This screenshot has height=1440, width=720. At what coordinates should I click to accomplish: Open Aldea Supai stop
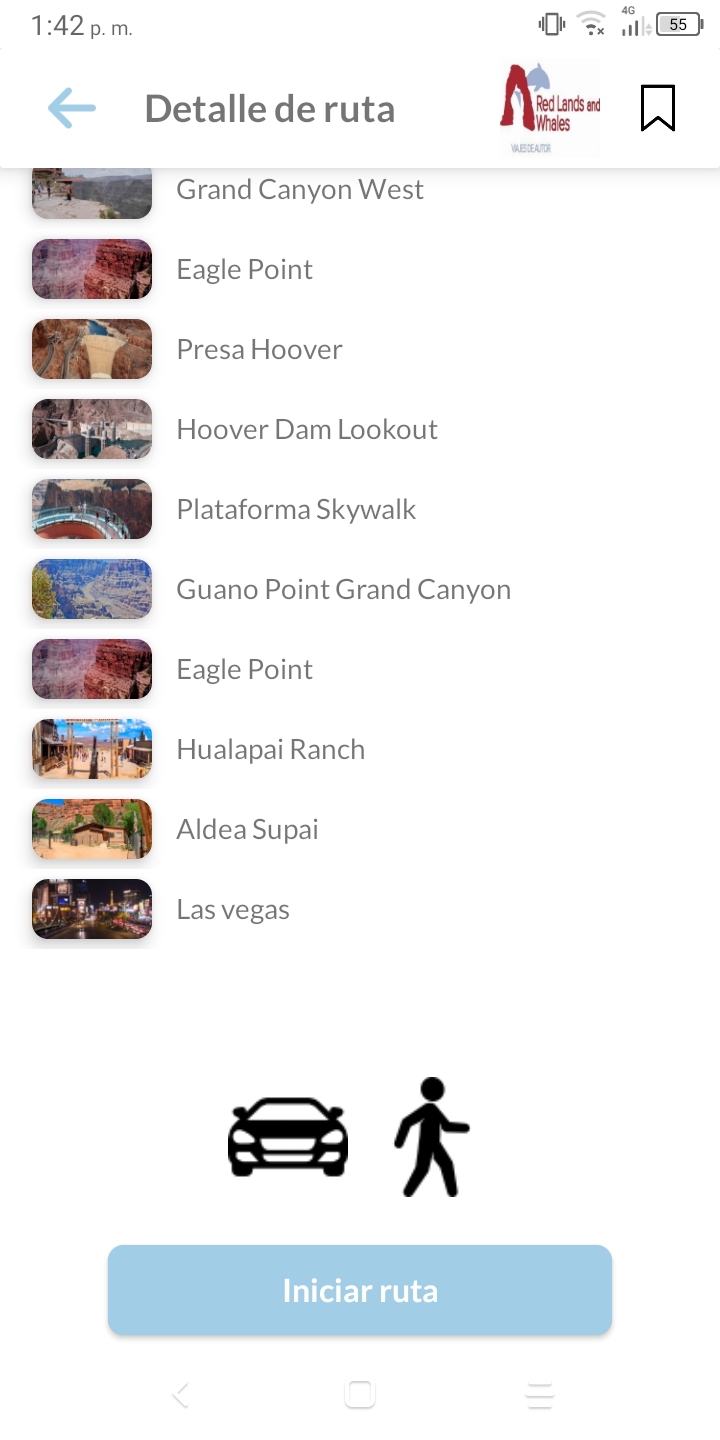pyautogui.click(x=247, y=830)
